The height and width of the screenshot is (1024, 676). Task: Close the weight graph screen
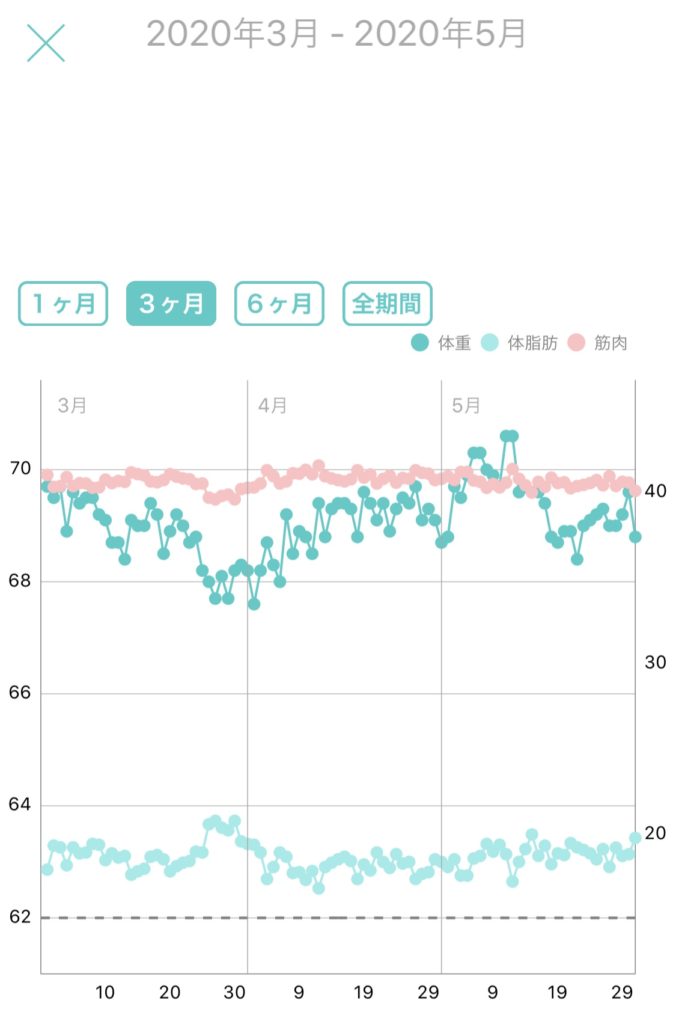[46, 42]
